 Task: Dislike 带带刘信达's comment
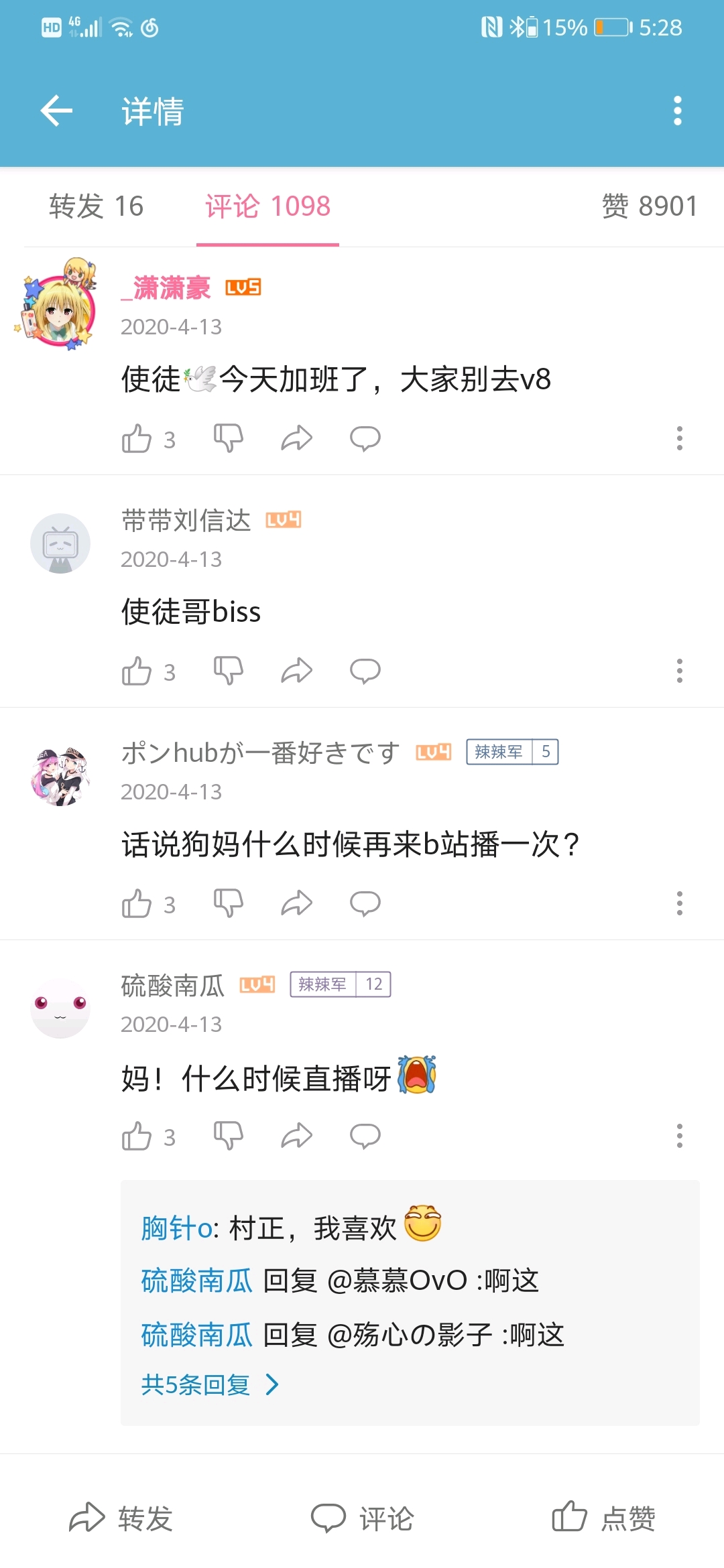click(x=228, y=671)
